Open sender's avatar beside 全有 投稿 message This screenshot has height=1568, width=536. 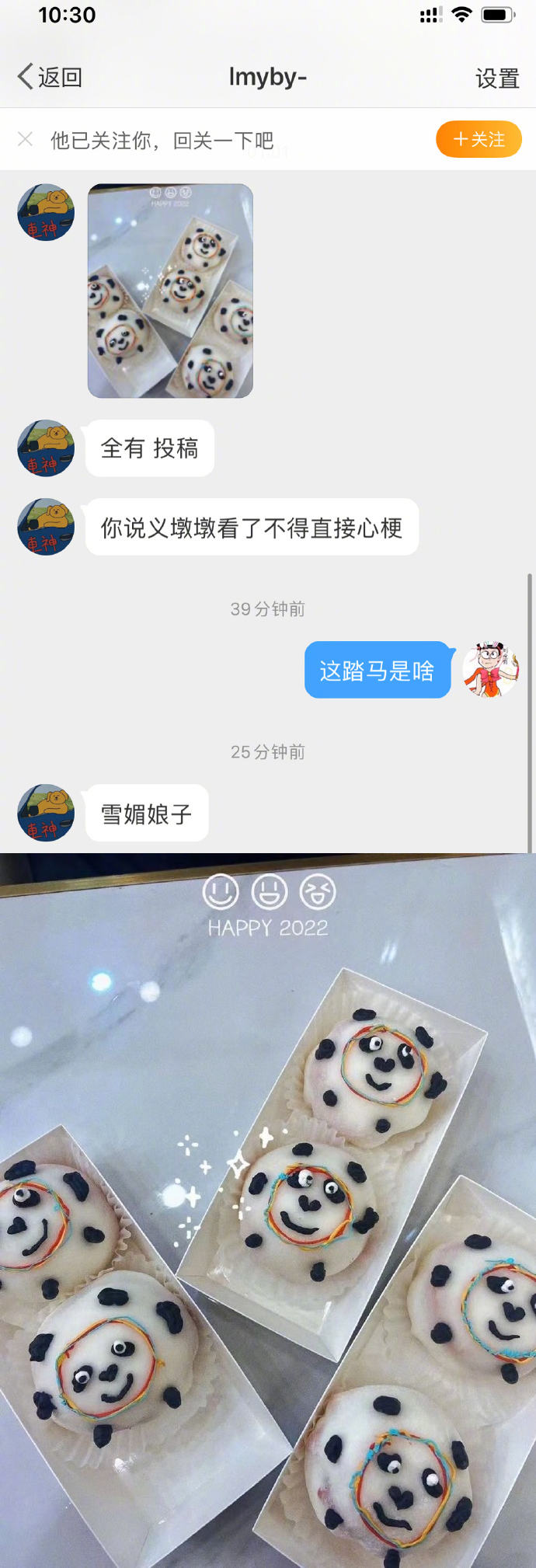coord(46,448)
